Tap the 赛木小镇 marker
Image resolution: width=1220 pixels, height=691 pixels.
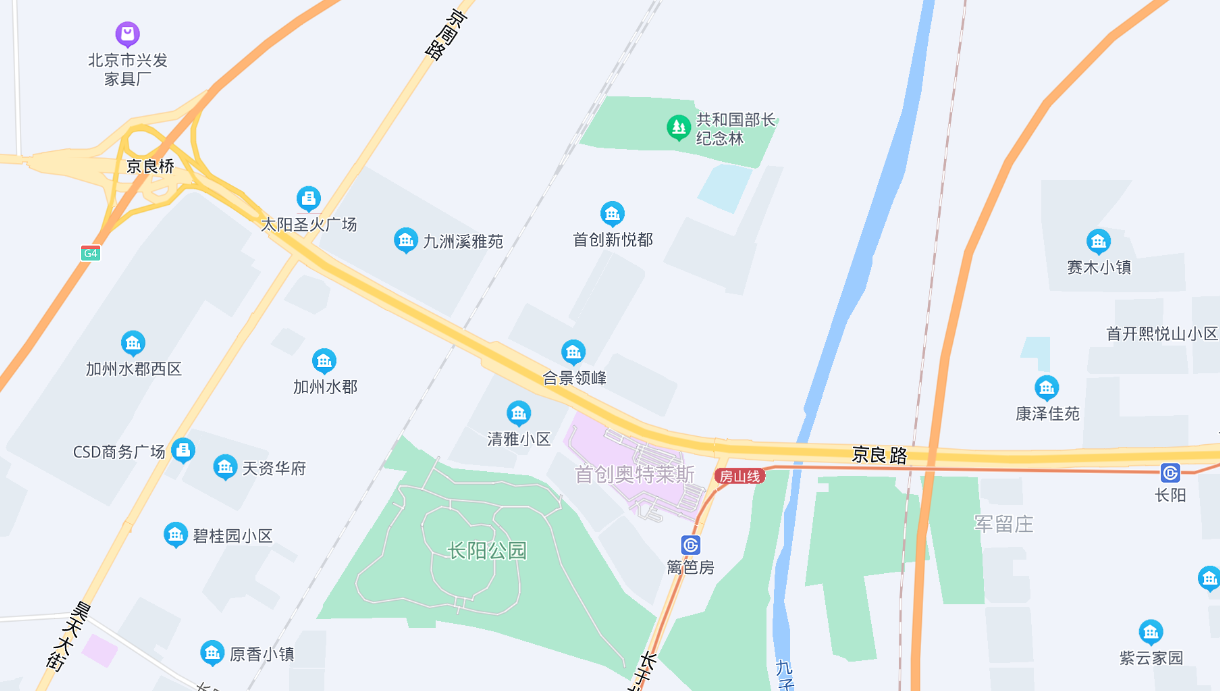(x=1098, y=241)
